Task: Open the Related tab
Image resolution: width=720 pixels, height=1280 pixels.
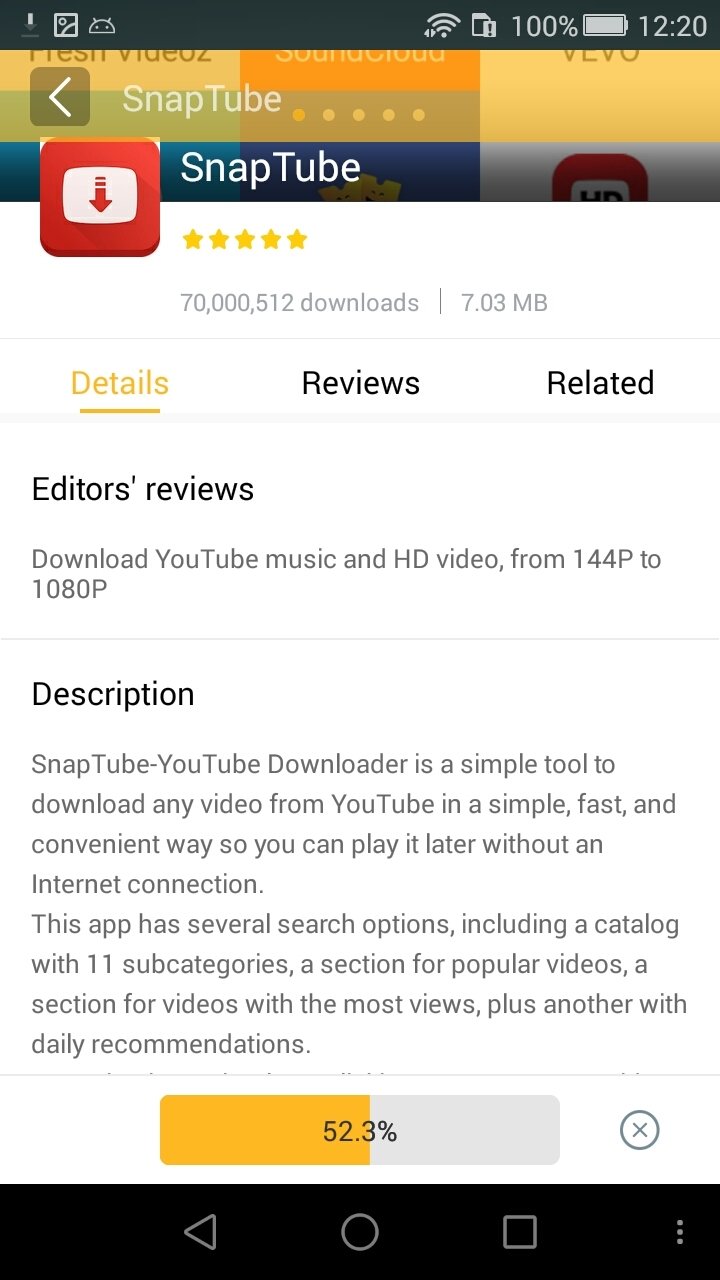Action: click(x=600, y=382)
